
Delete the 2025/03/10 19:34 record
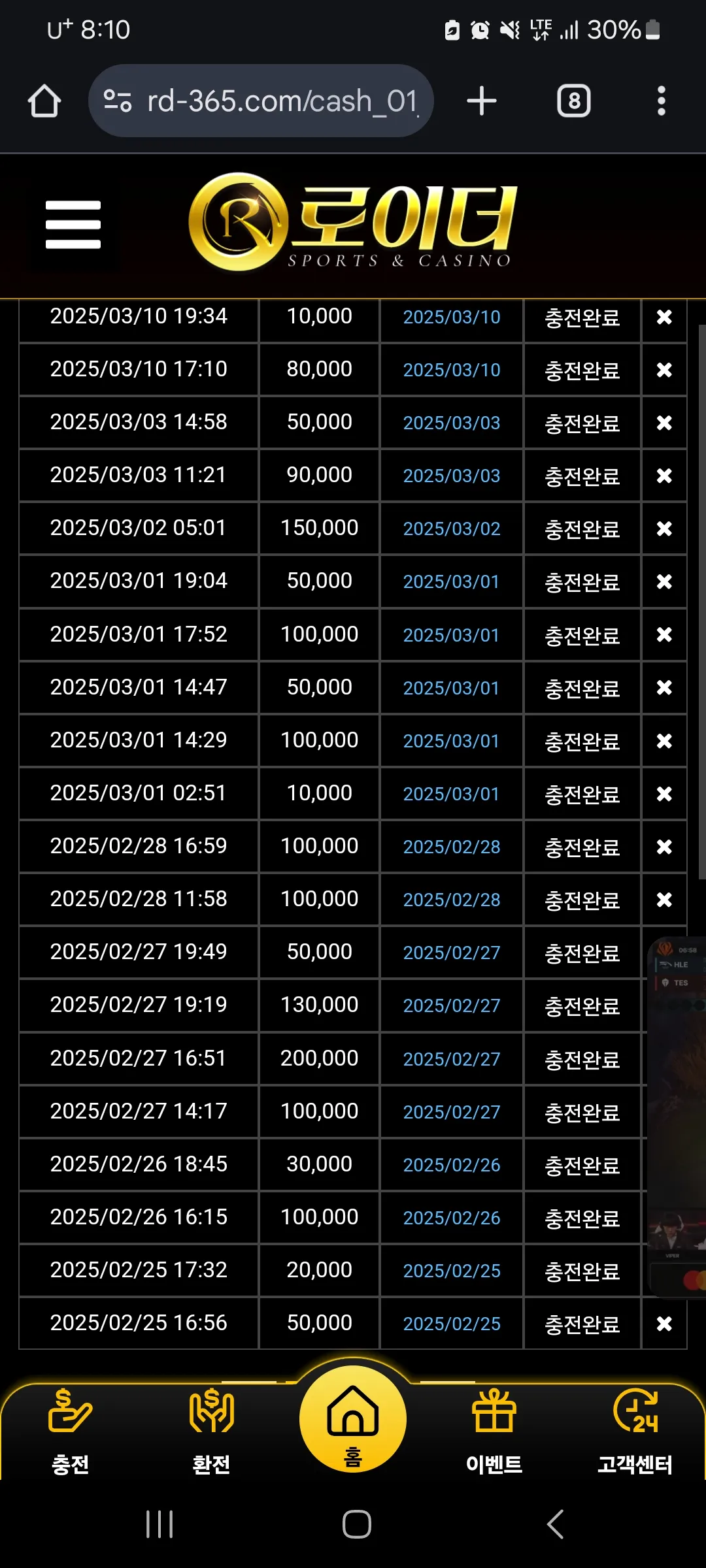(664, 317)
